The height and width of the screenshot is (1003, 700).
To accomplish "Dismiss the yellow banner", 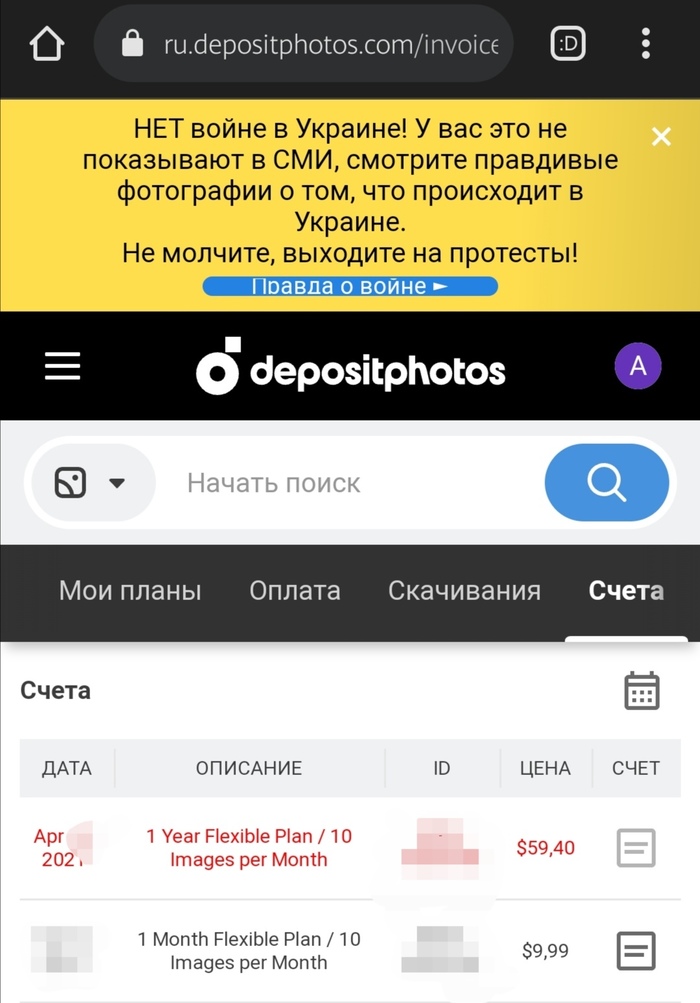I will coord(661,137).
